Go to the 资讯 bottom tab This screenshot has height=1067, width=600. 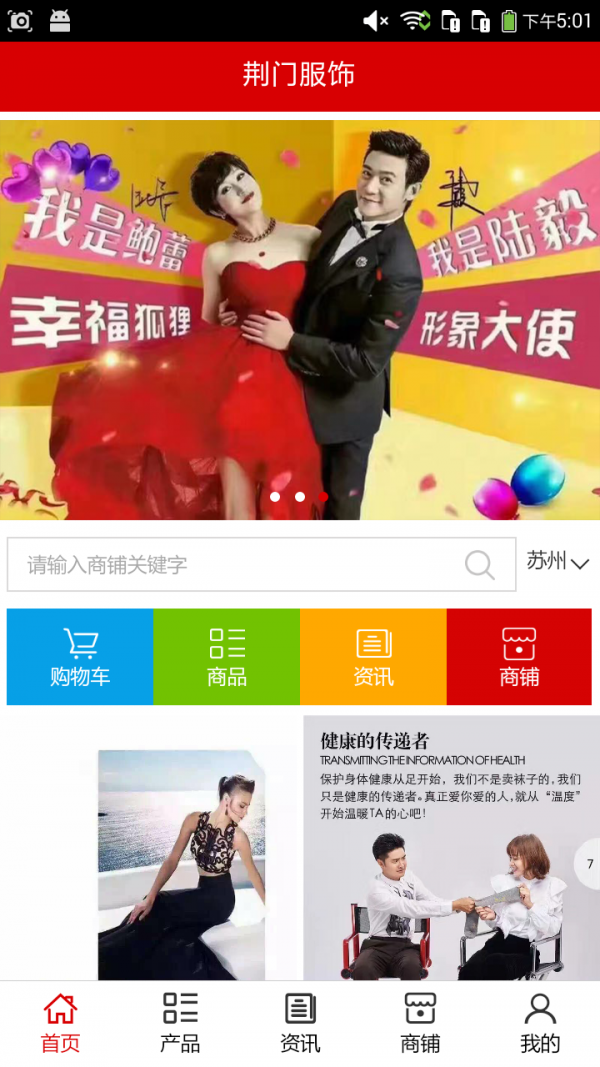click(x=300, y=1023)
